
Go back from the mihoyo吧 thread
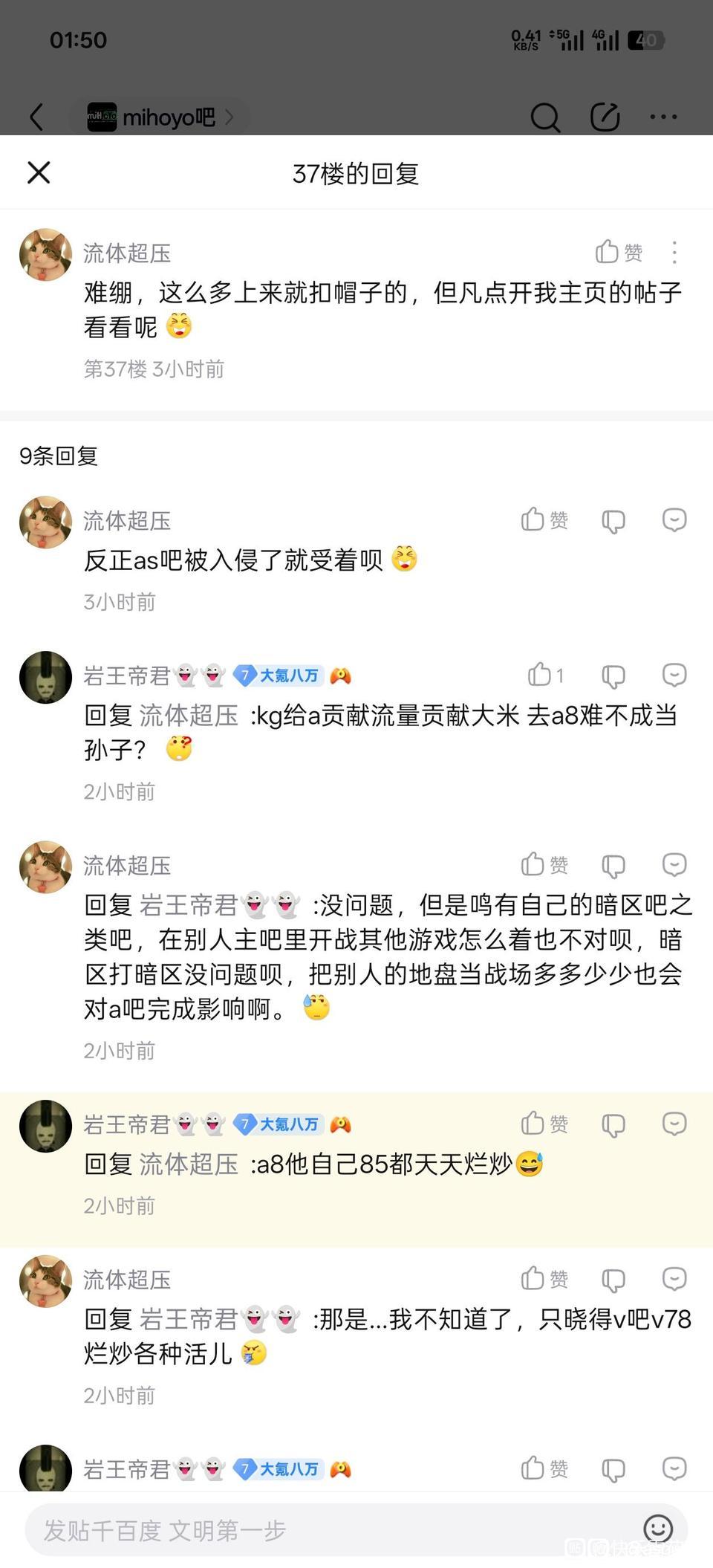point(36,117)
